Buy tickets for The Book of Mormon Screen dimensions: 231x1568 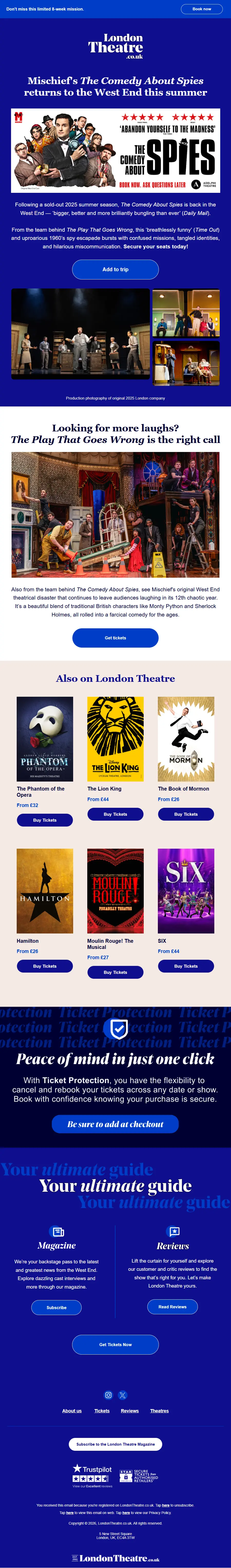186,814
